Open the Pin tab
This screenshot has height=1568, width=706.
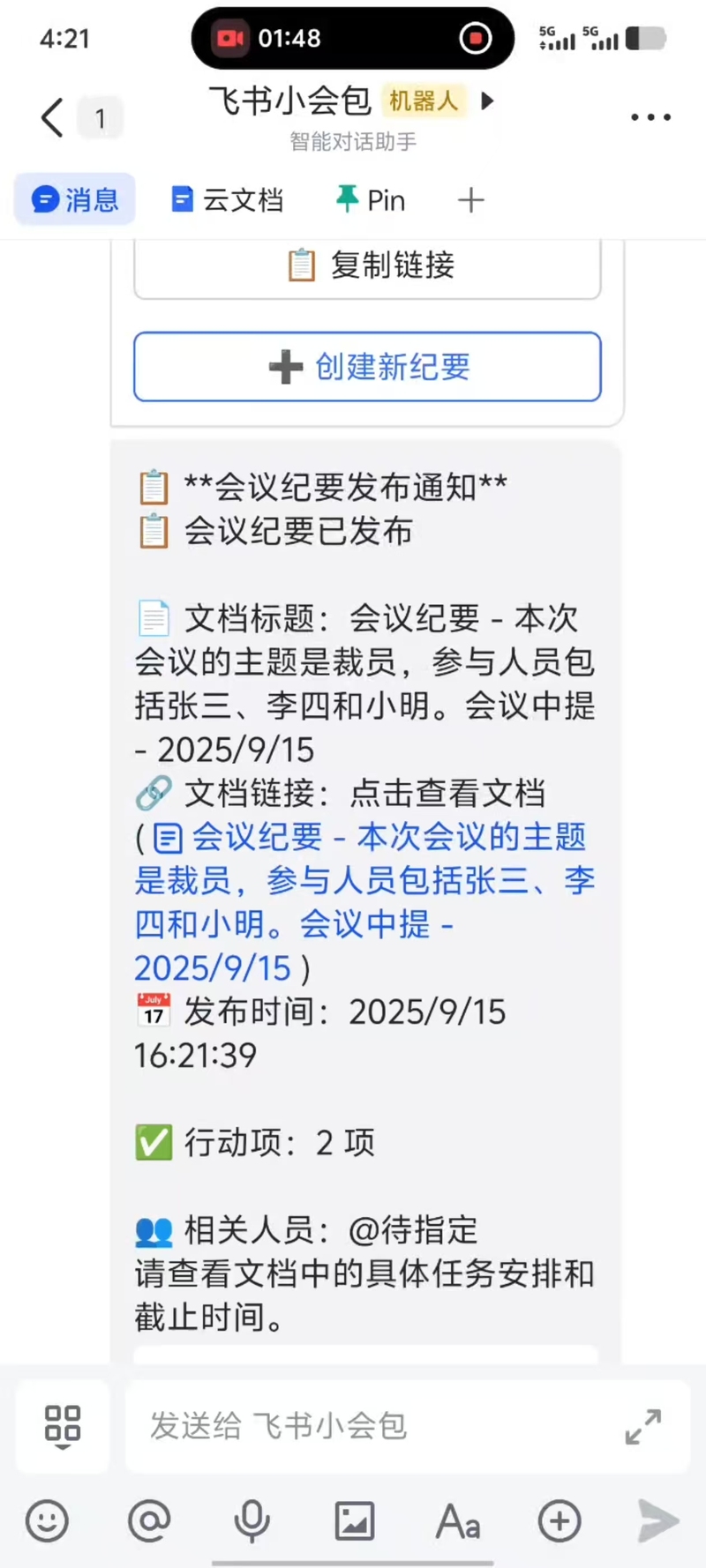coord(371,200)
